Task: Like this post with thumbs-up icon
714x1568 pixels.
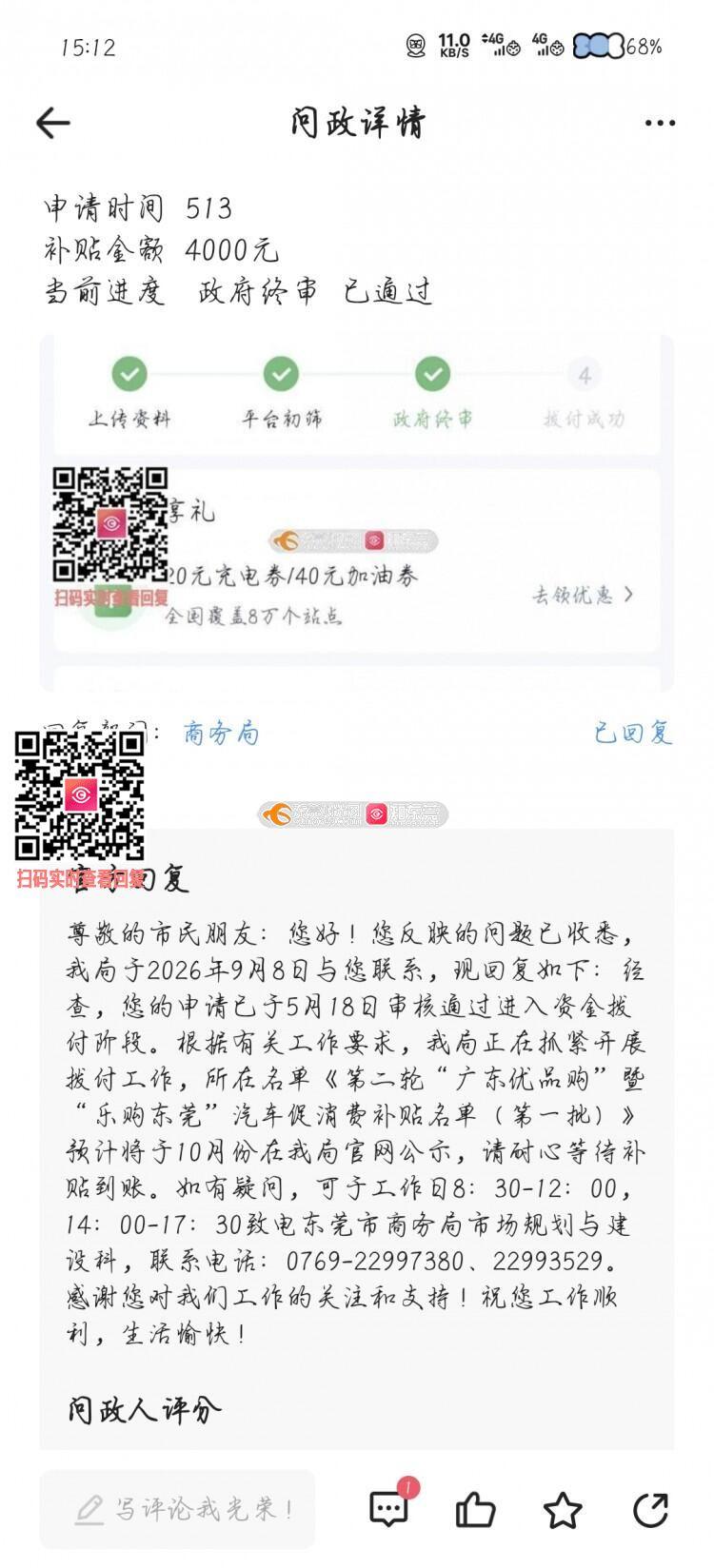Action: 475,1510
